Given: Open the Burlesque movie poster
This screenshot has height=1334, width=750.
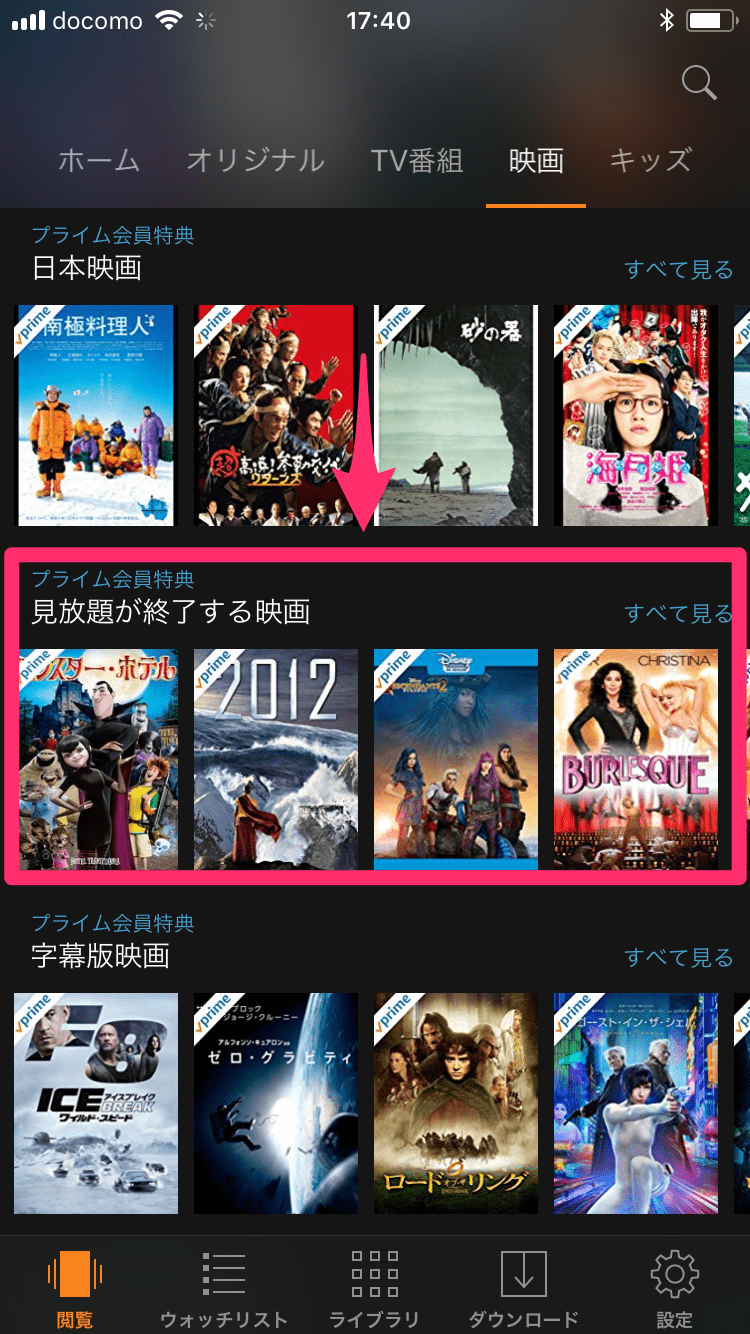Looking at the screenshot, I should click(x=636, y=759).
